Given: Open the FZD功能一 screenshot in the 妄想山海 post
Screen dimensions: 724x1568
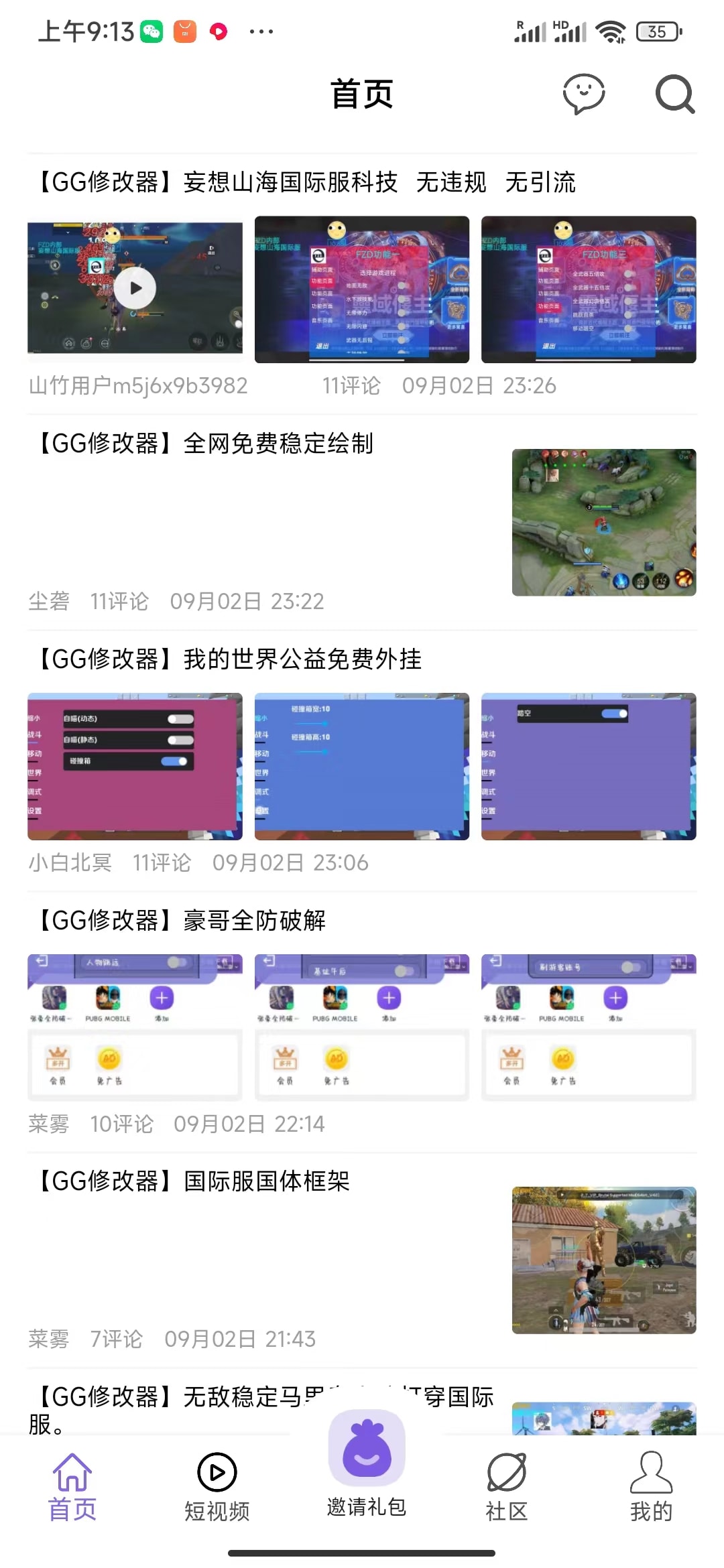Looking at the screenshot, I should click(x=362, y=289).
